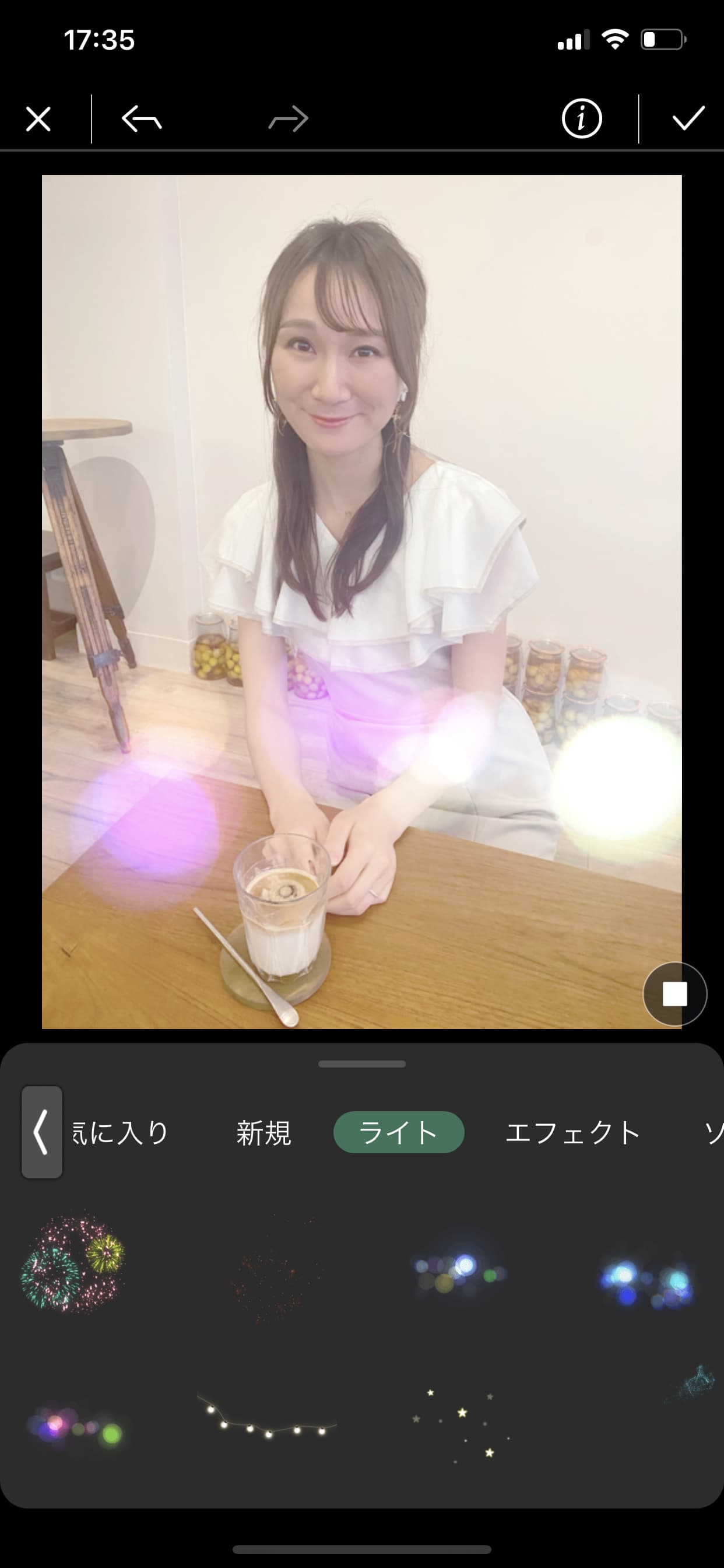Apply the blue bokeh lights effect

click(646, 1278)
